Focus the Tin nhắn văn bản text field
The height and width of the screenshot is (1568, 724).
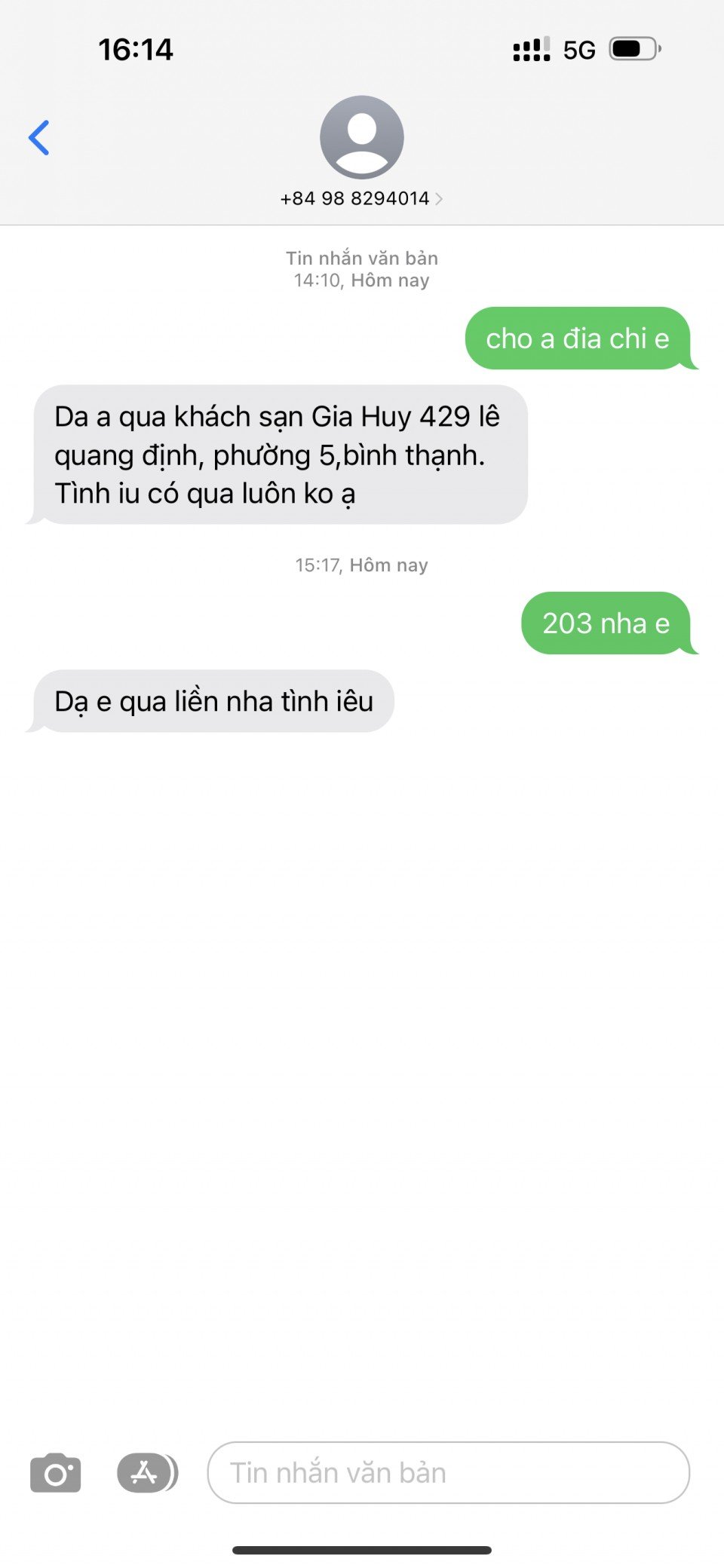point(448,1472)
